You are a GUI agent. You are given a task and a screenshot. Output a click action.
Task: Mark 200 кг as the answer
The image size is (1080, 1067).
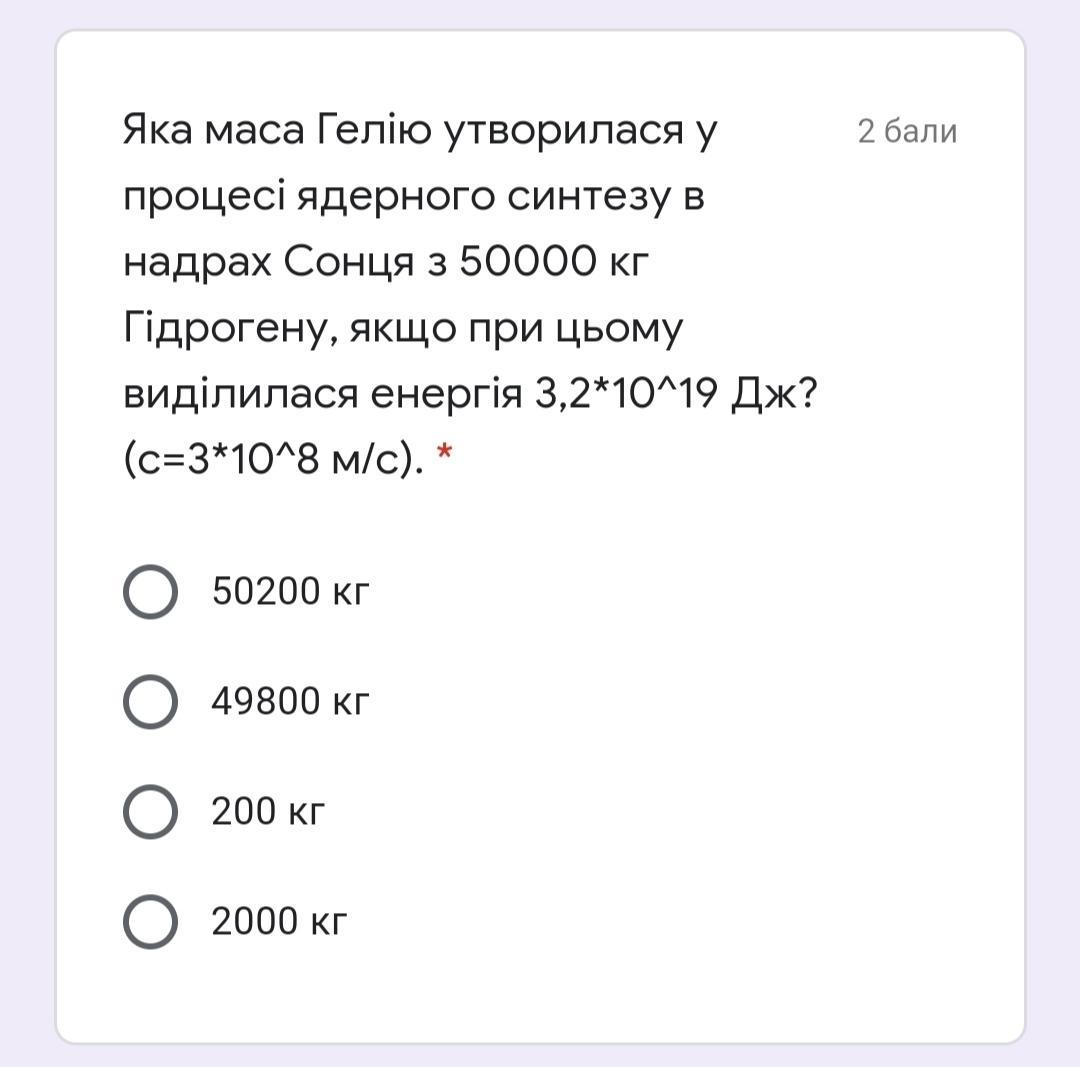tap(151, 811)
